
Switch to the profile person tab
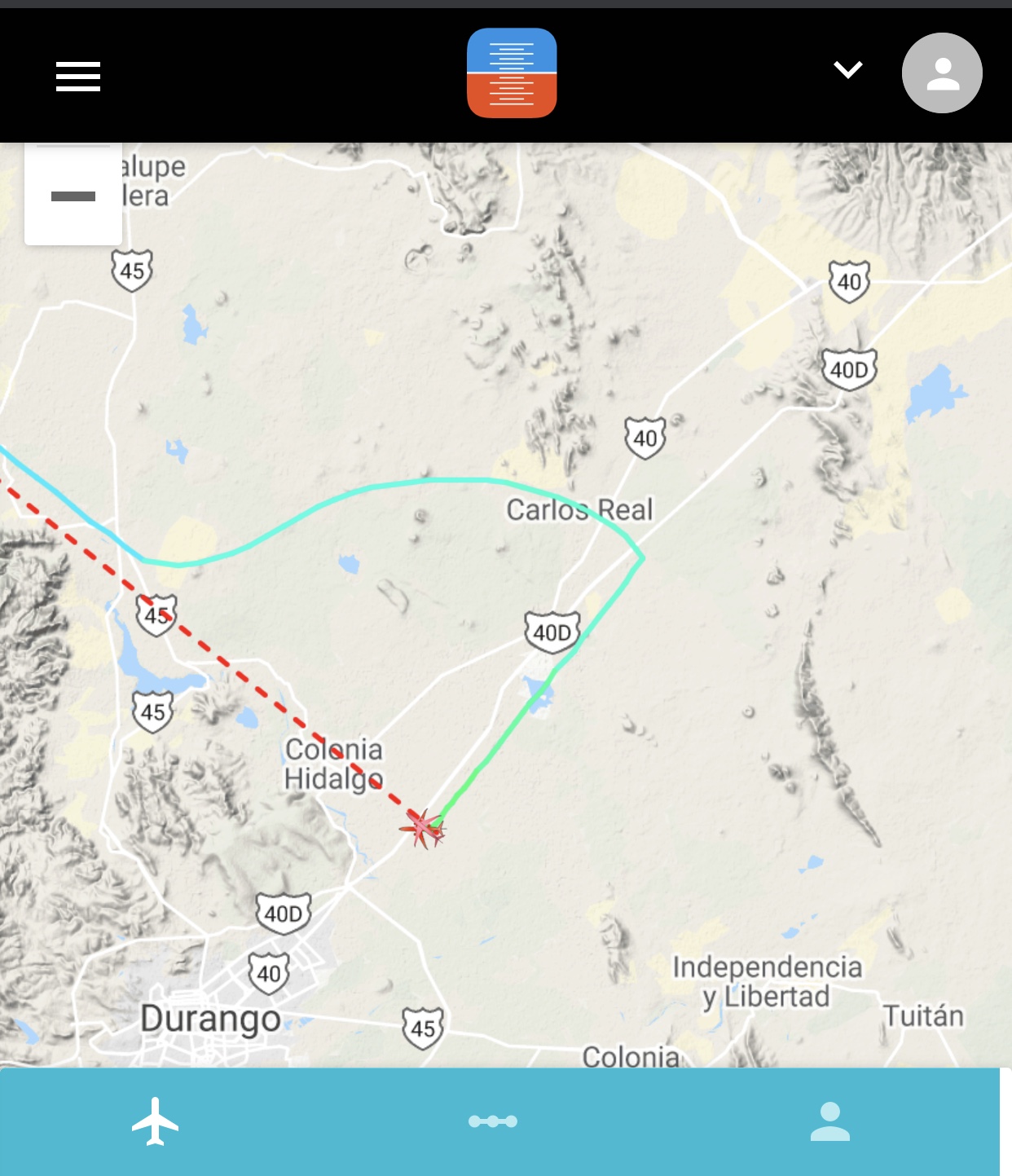(x=829, y=1121)
